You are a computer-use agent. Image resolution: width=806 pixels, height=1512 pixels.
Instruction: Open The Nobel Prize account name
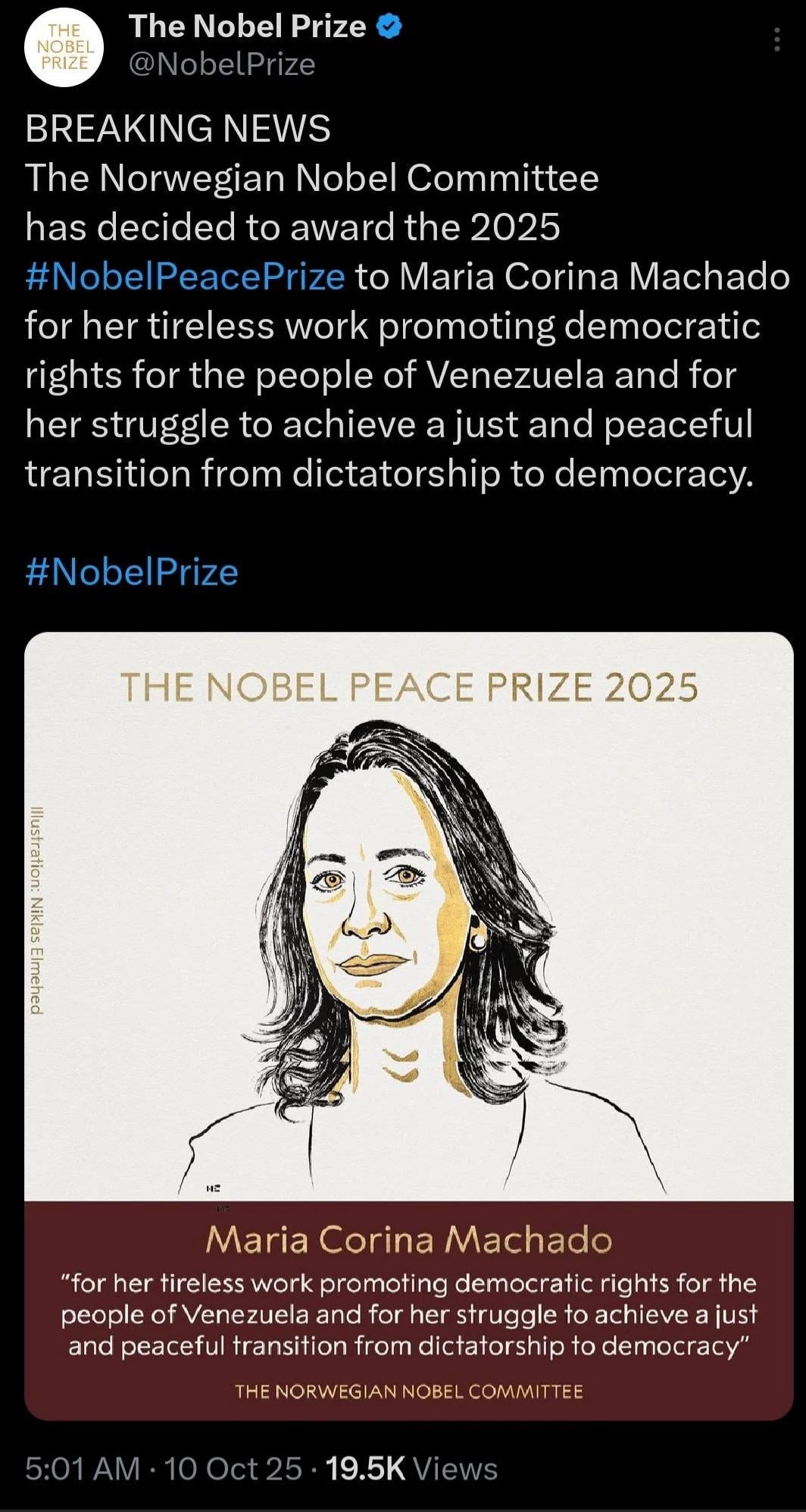pos(247,27)
